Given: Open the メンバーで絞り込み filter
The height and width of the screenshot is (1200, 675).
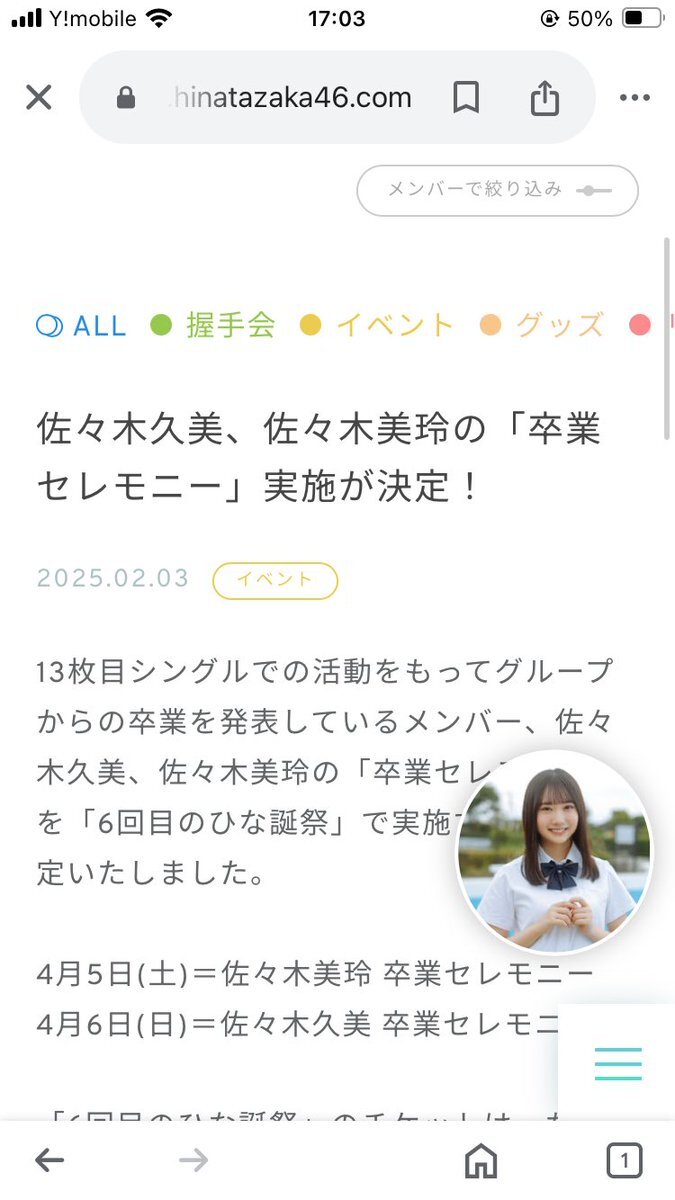Looking at the screenshot, I should pos(497,190).
